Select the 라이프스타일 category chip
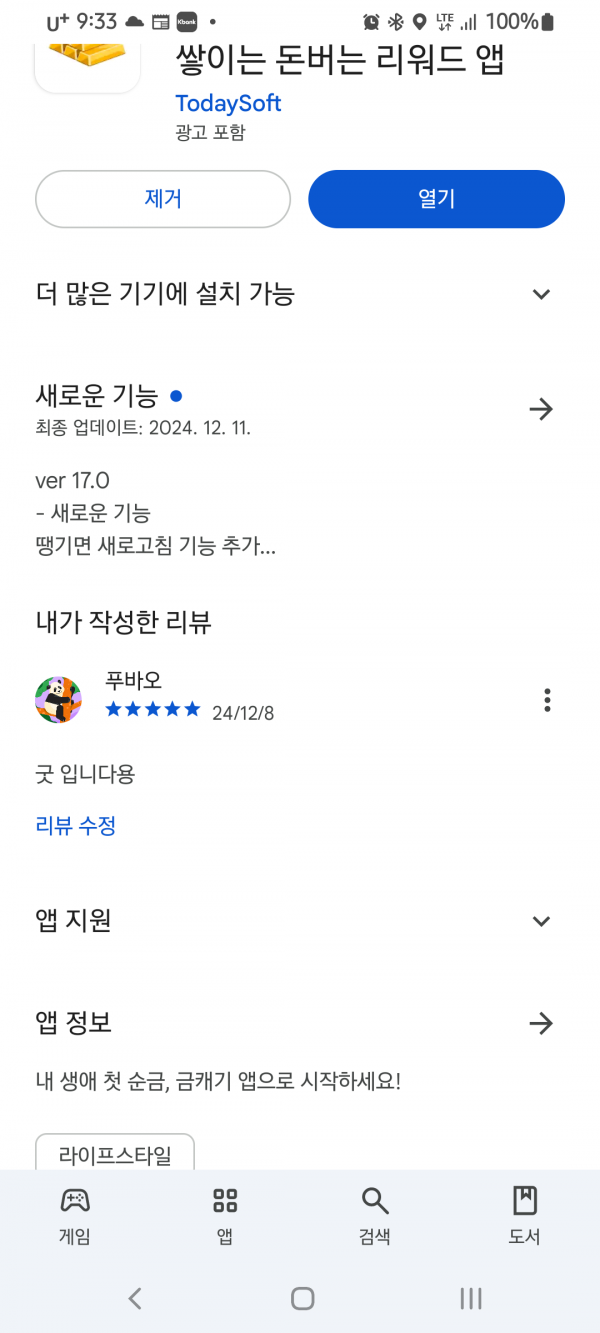 (115, 1153)
